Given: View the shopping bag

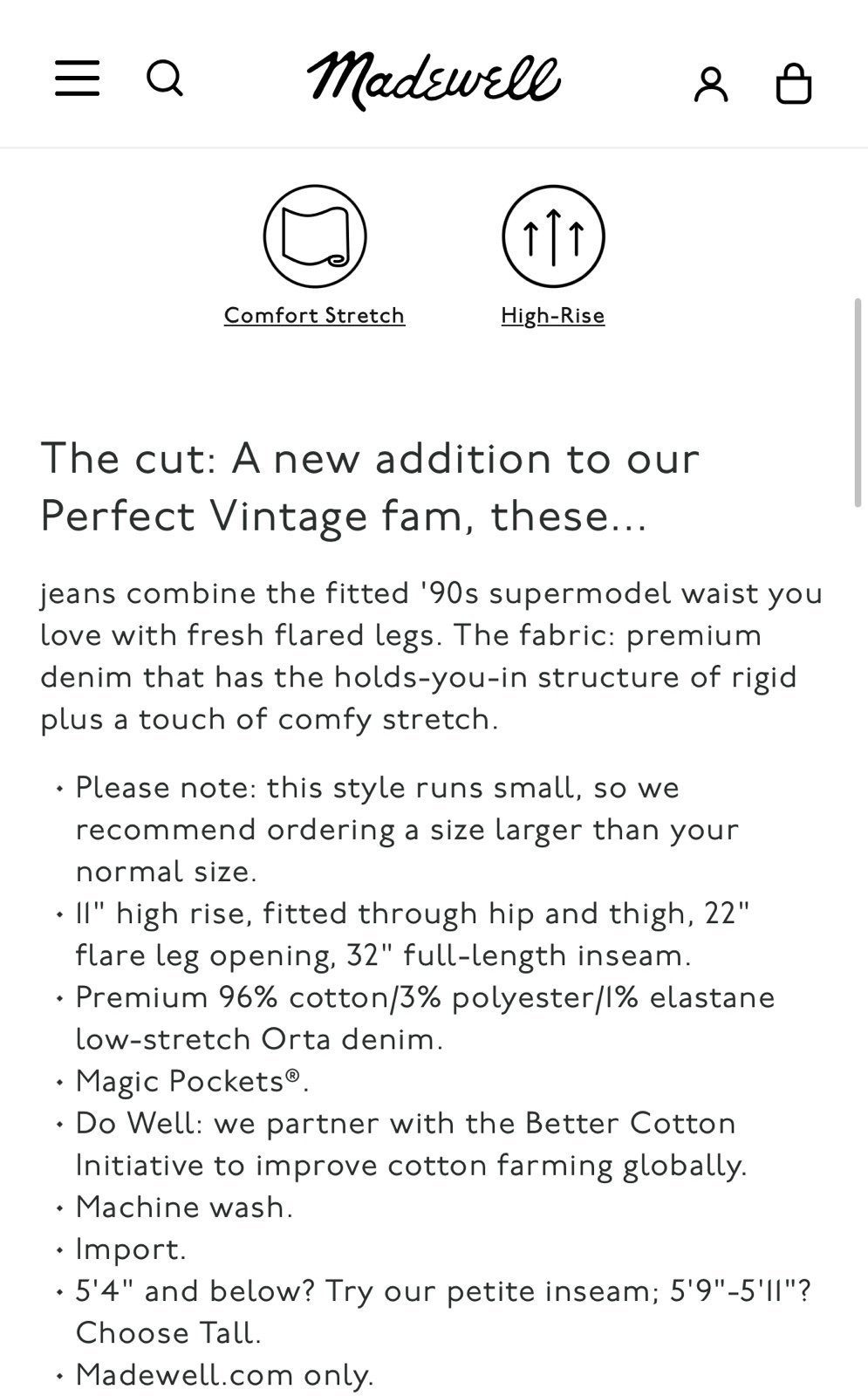Looking at the screenshot, I should 794,84.
